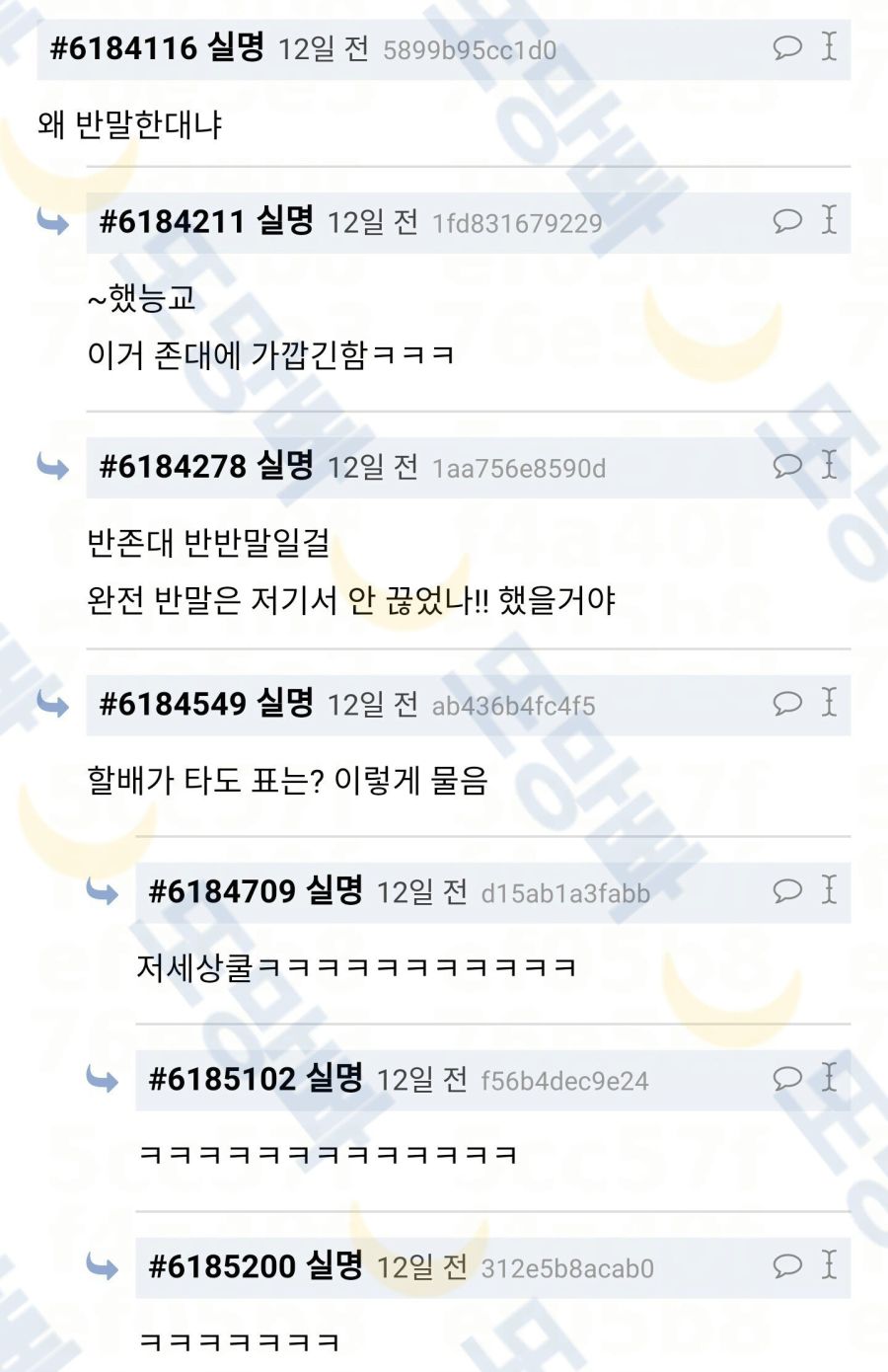
Task: Reply to comment #6184116
Action: (x=787, y=46)
